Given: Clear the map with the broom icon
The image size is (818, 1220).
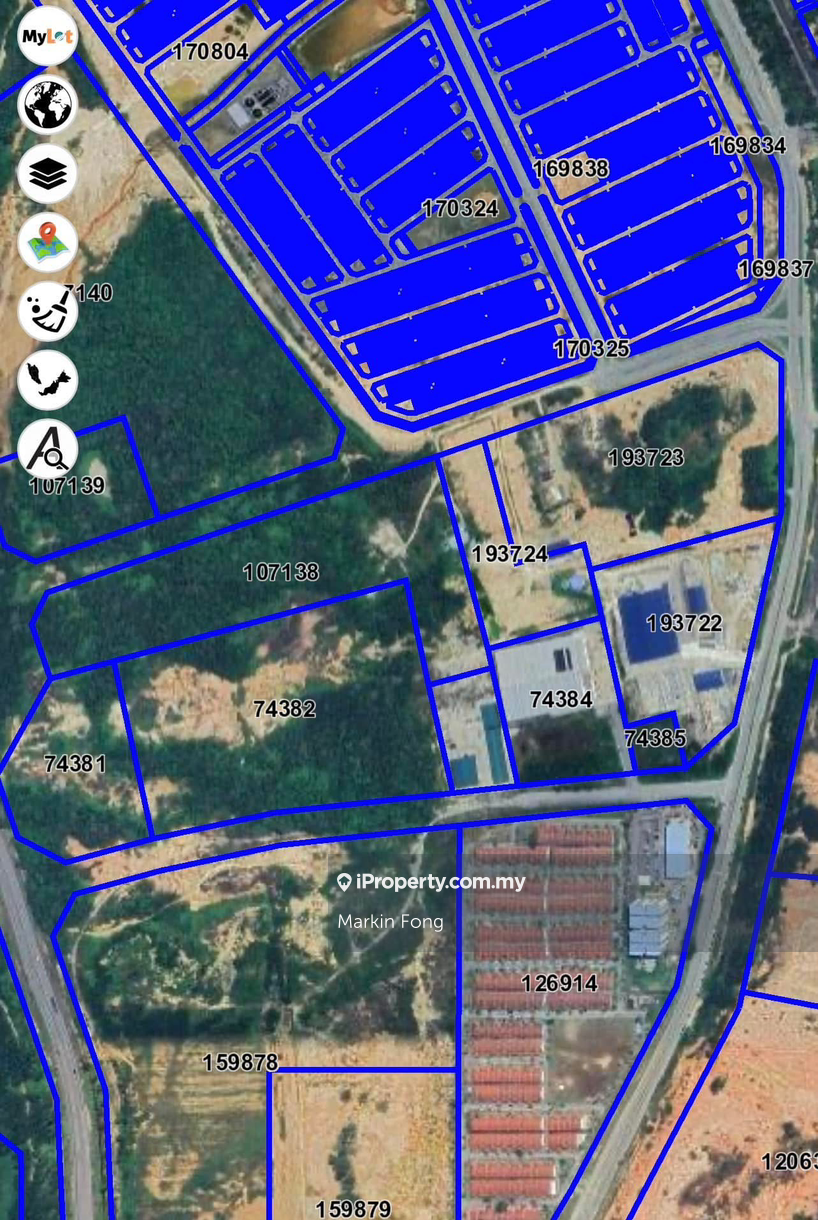Looking at the screenshot, I should click(x=48, y=311).
